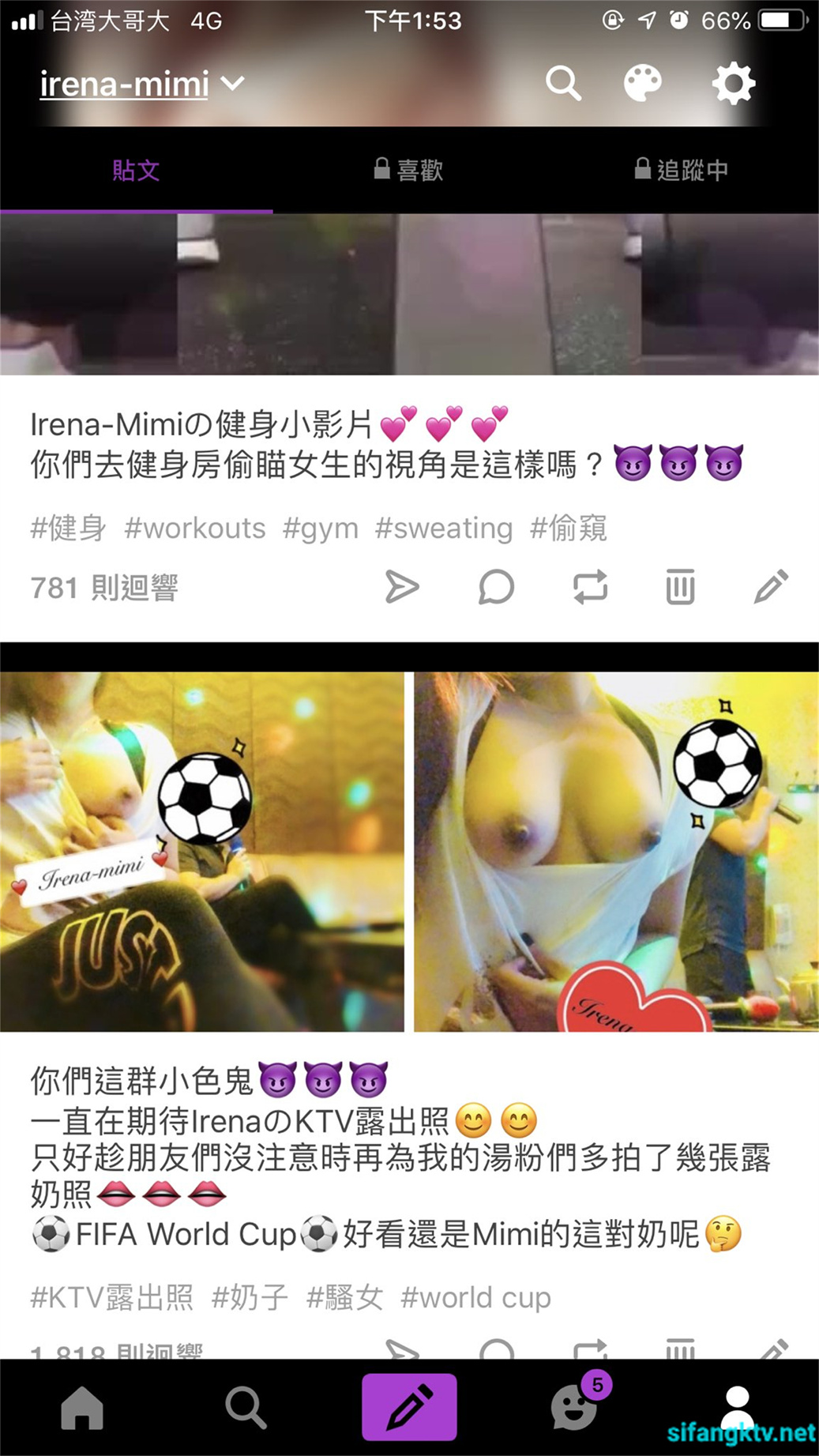Open the explore search tab in bottom bar
The width and height of the screenshot is (819, 1456).
coord(246,1407)
